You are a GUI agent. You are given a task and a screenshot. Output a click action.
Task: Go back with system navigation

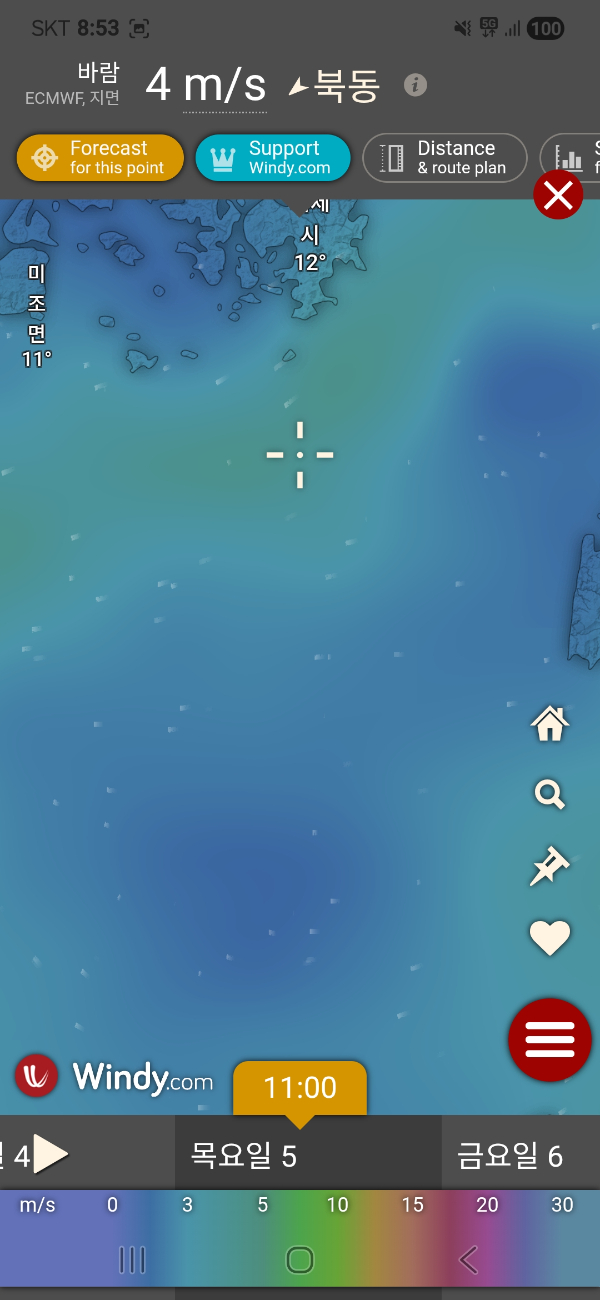(468, 1260)
